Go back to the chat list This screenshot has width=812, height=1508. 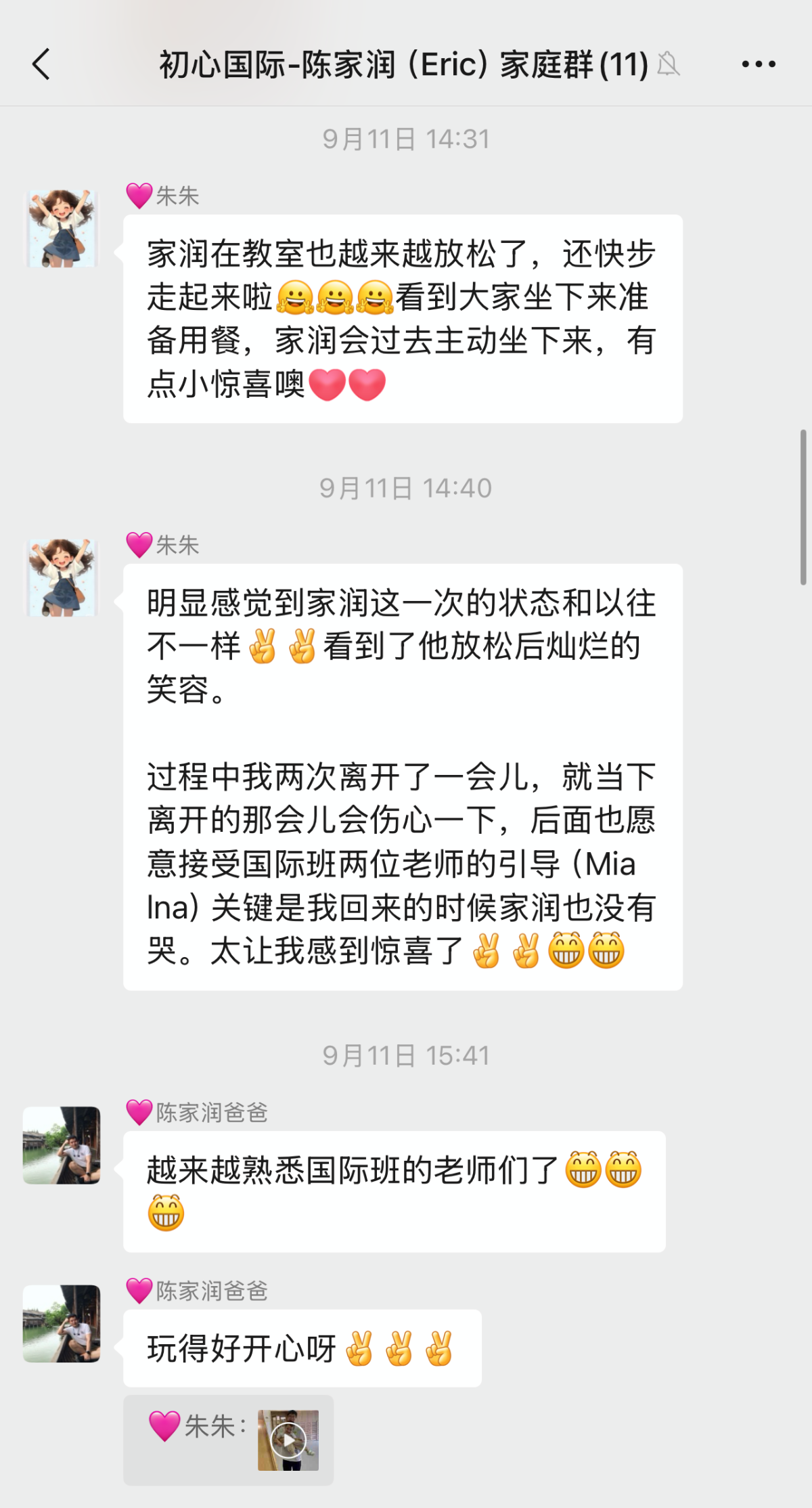pyautogui.click(x=42, y=65)
